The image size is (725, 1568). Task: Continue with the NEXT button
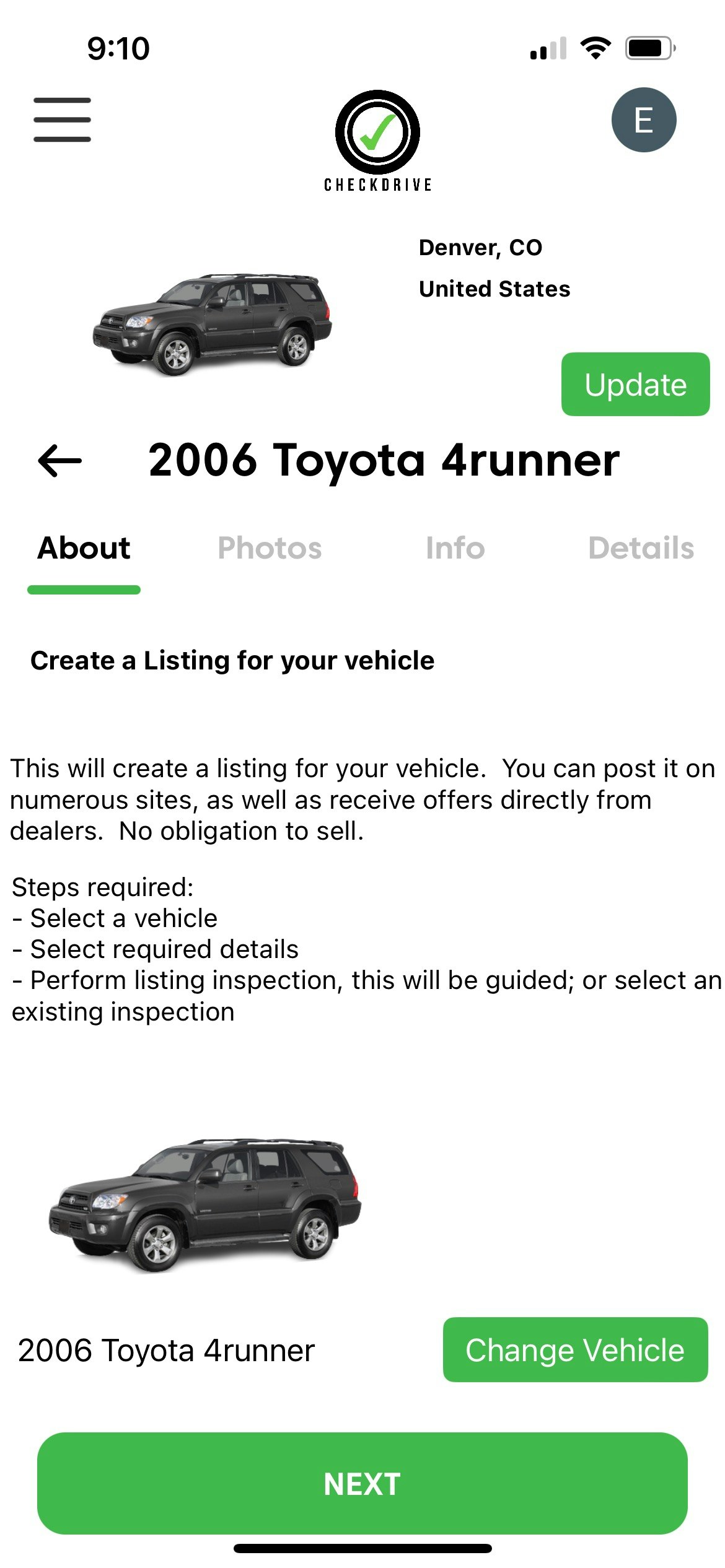click(x=362, y=1484)
